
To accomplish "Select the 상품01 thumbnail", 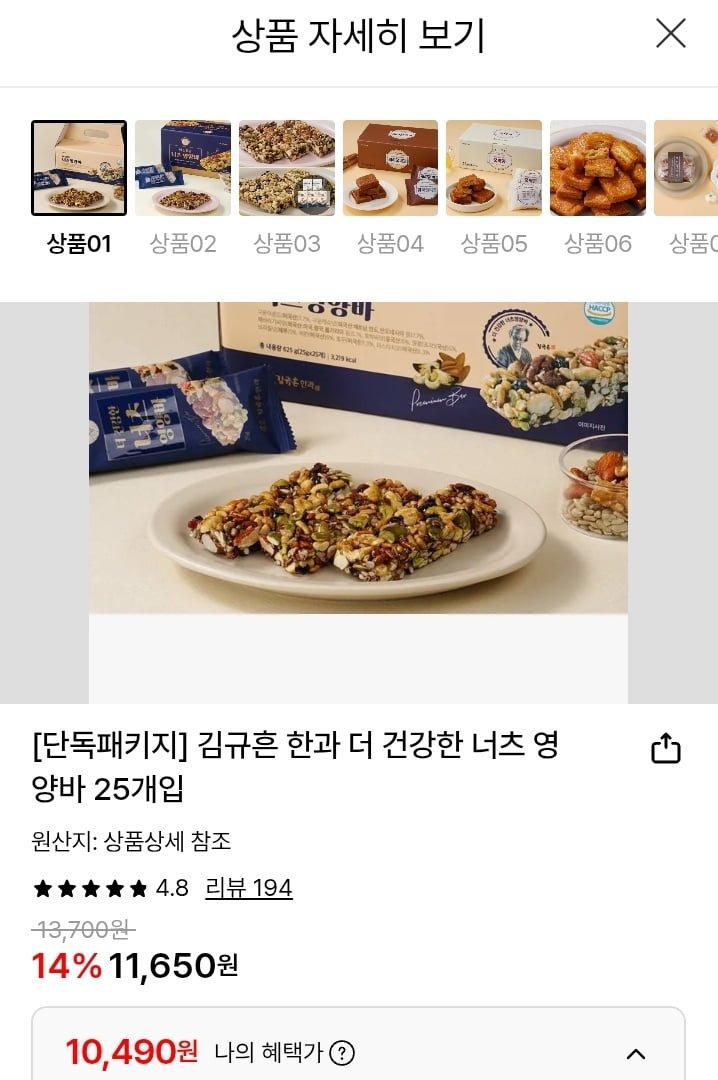I will (x=79, y=168).
